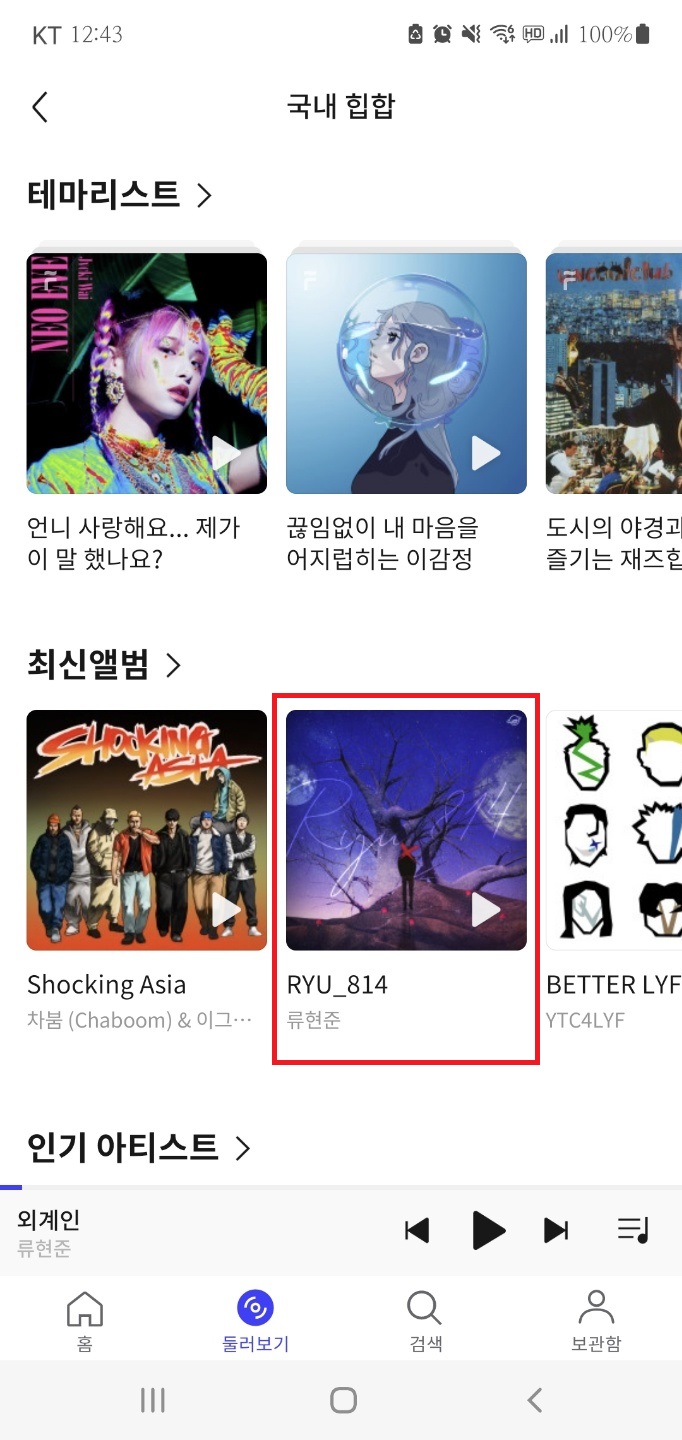Switch to the 검색 tab

tap(425, 1320)
